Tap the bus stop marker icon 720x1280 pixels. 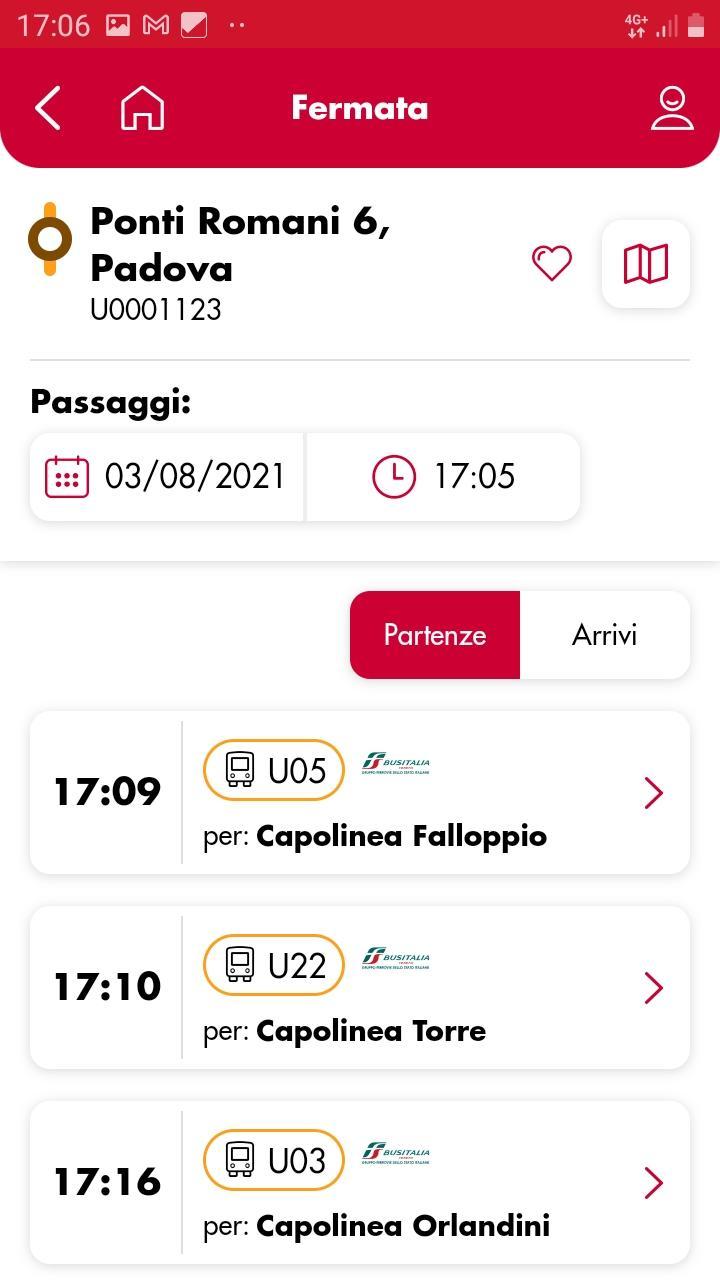pos(49,238)
